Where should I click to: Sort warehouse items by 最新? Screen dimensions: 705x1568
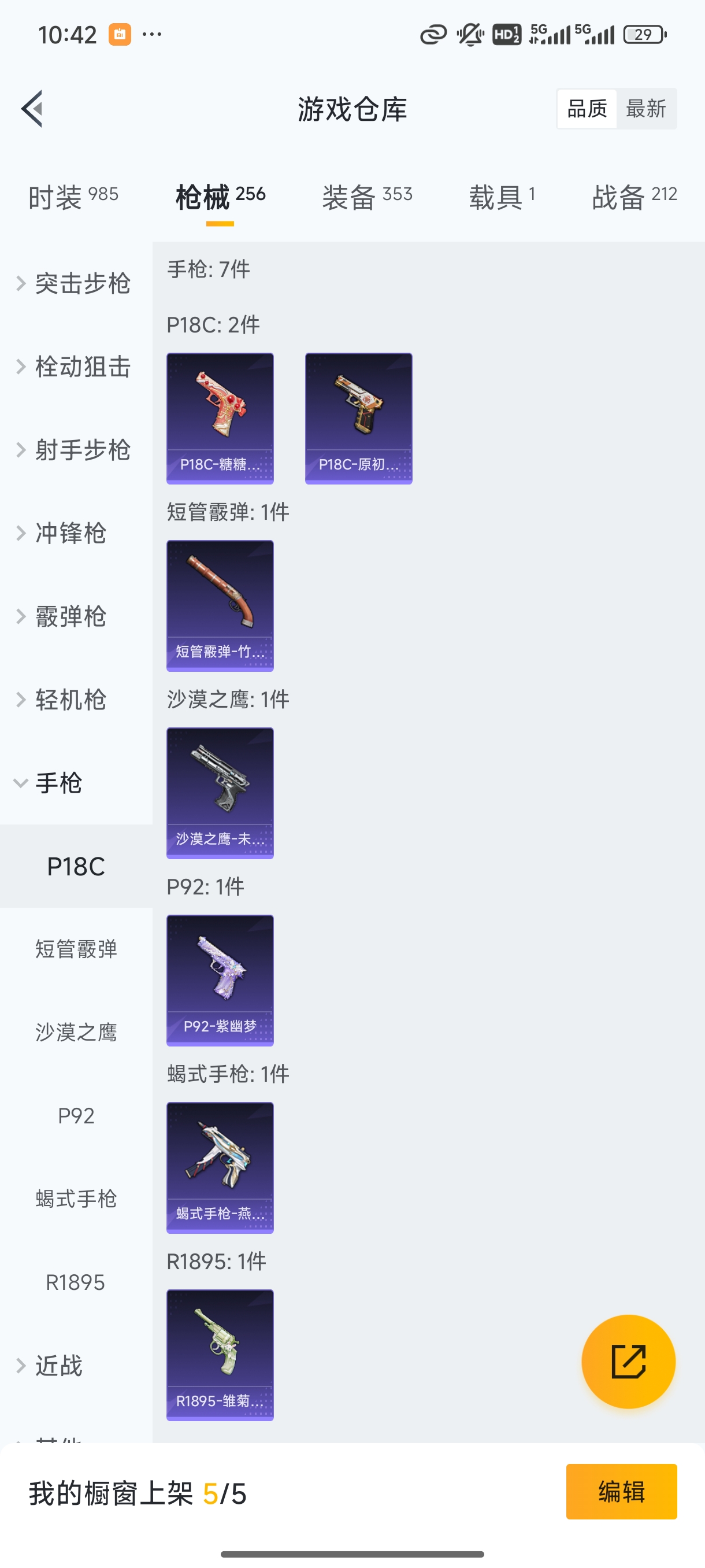click(647, 108)
